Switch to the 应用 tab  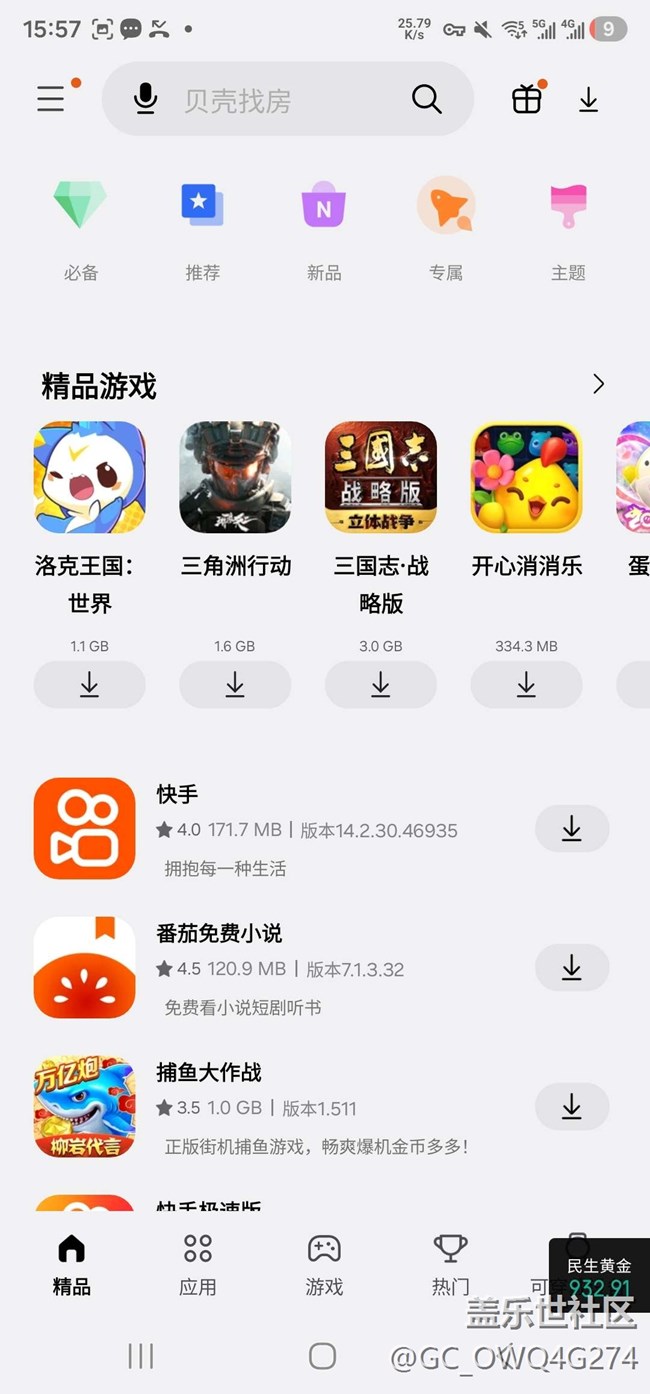197,1264
